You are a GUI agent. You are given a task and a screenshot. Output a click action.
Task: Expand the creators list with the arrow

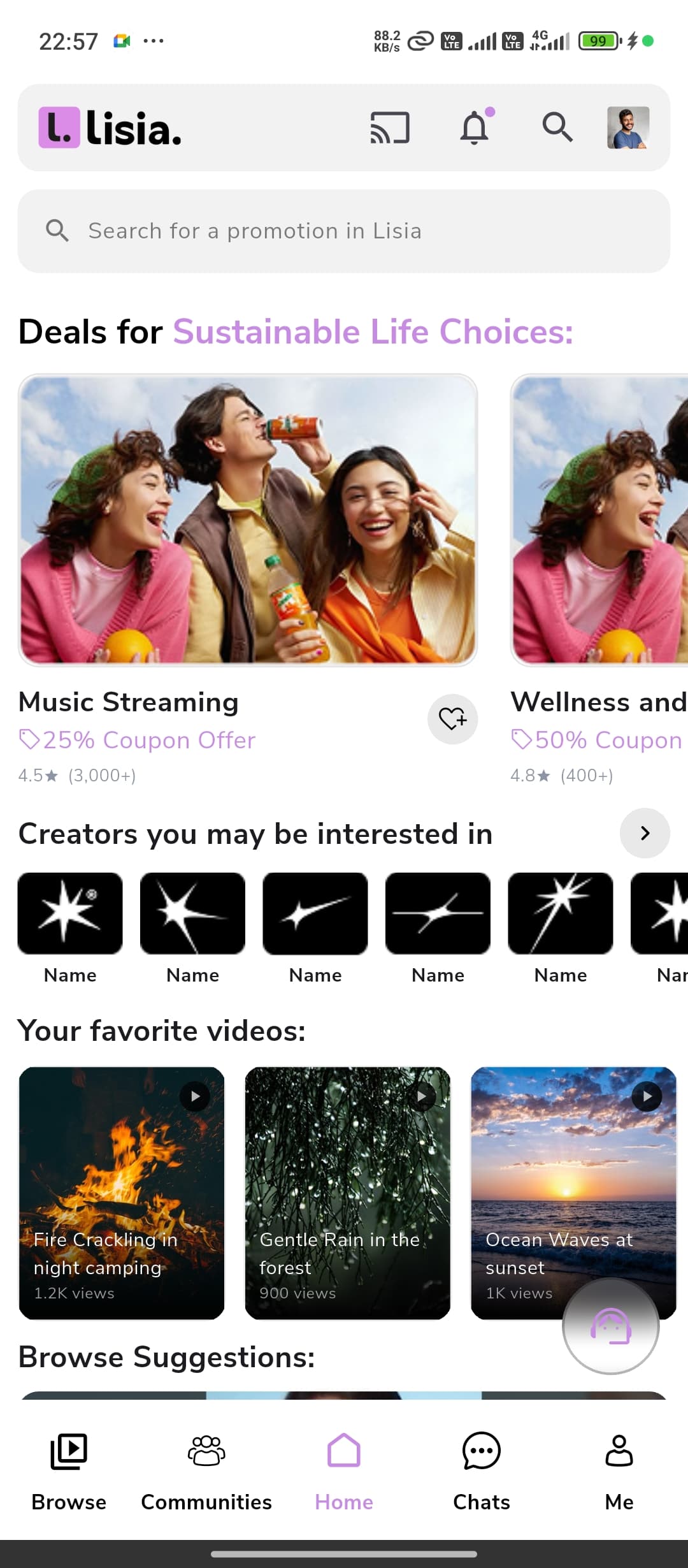tap(645, 833)
